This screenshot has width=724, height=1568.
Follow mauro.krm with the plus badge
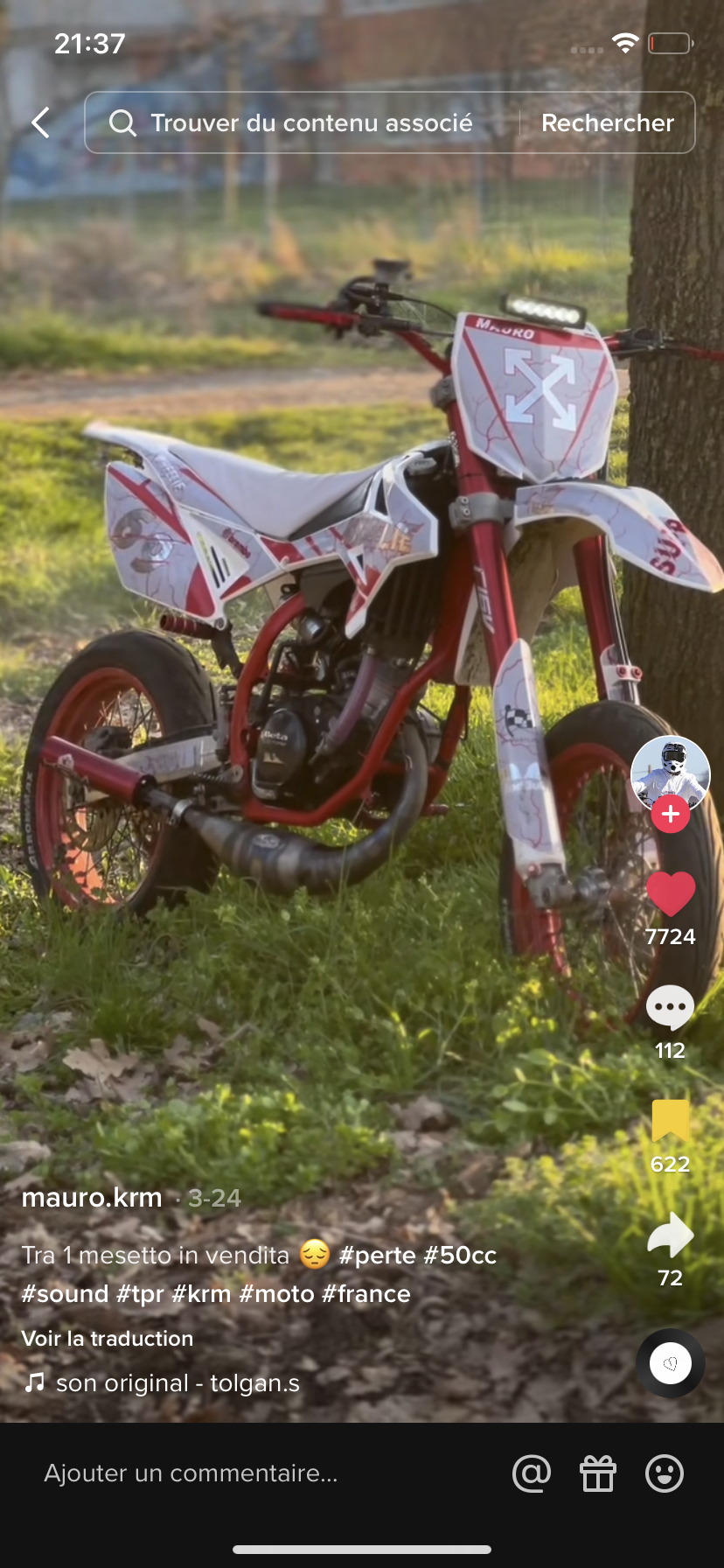(671, 815)
